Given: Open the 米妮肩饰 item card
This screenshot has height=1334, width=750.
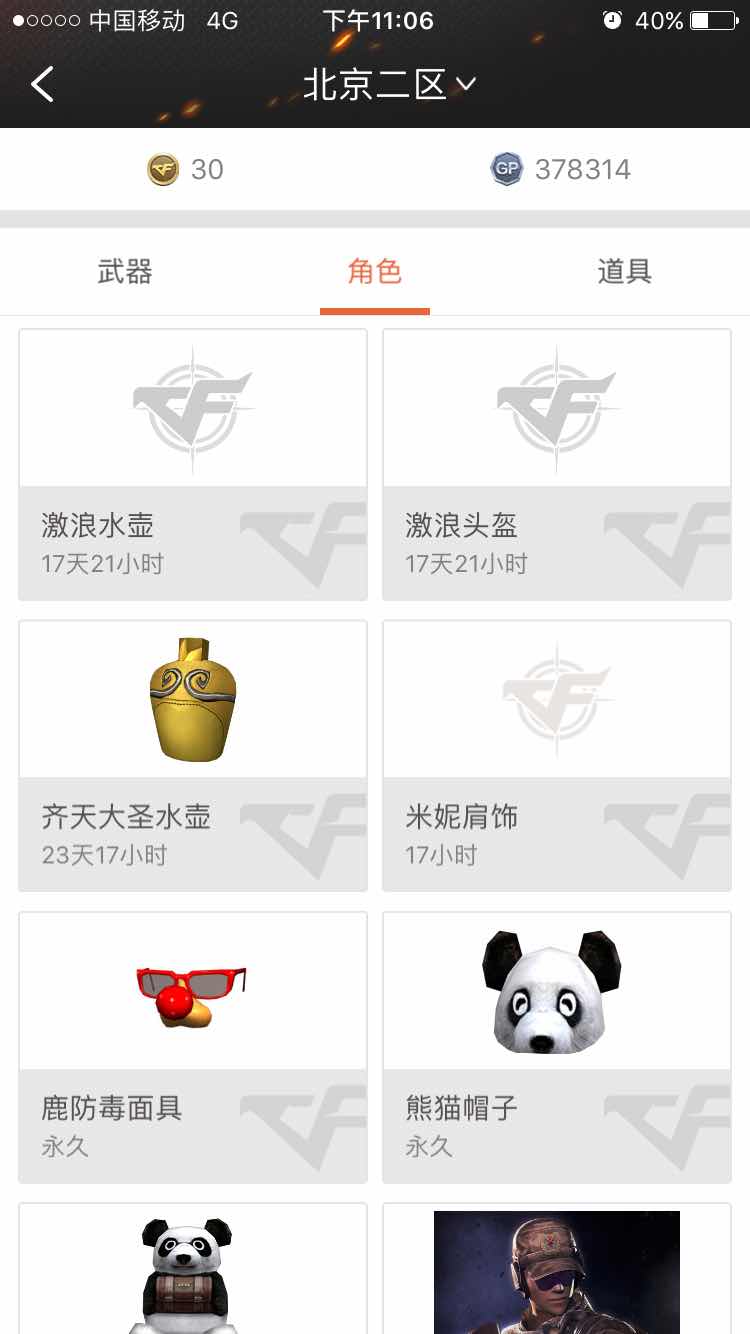Looking at the screenshot, I should [x=557, y=756].
